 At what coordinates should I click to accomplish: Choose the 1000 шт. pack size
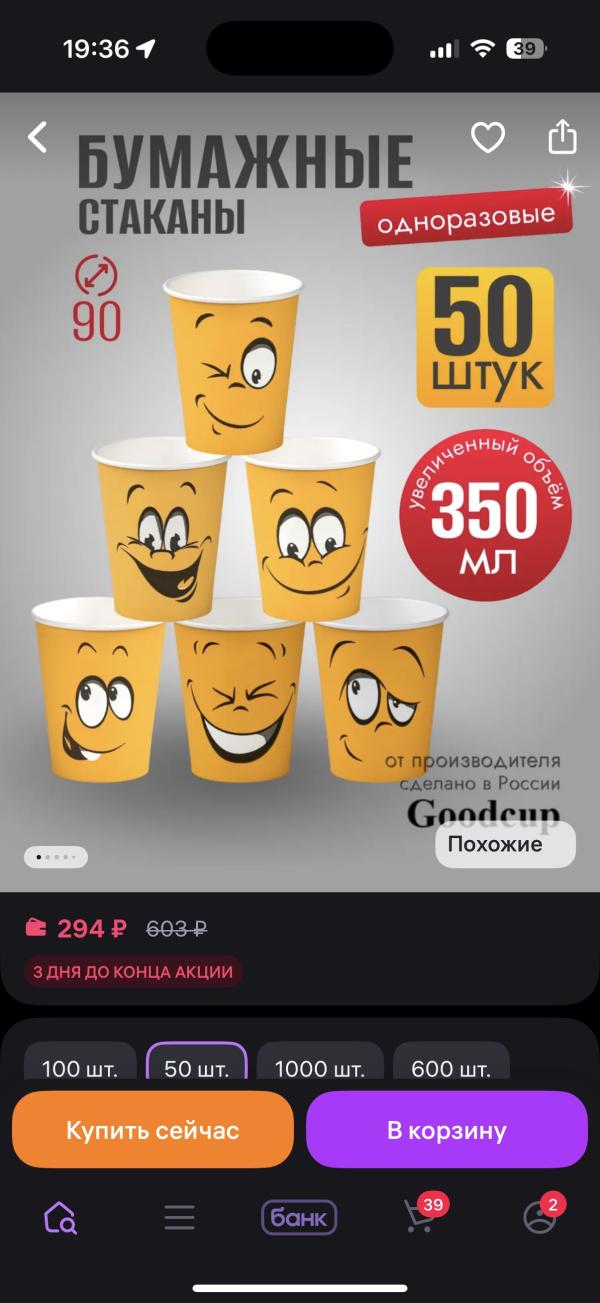(x=320, y=1066)
